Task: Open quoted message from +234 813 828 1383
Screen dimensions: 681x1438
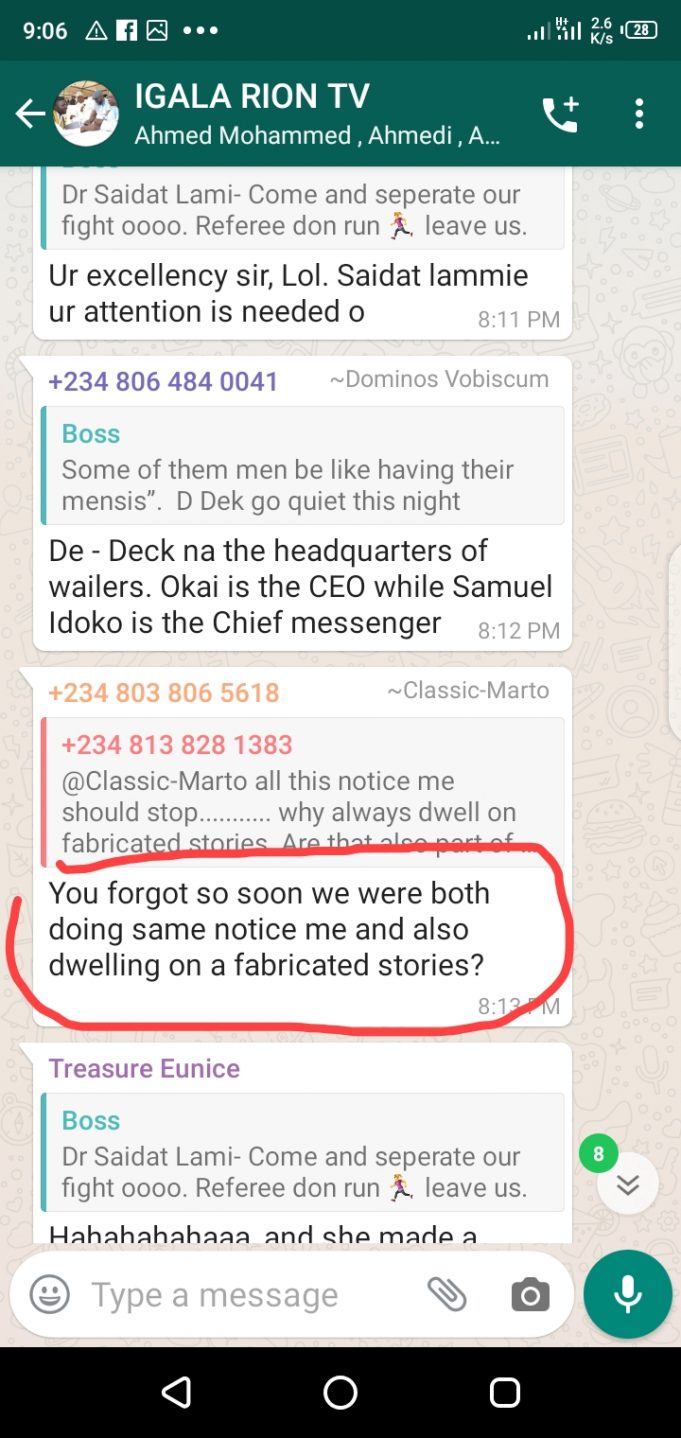Action: [303, 791]
